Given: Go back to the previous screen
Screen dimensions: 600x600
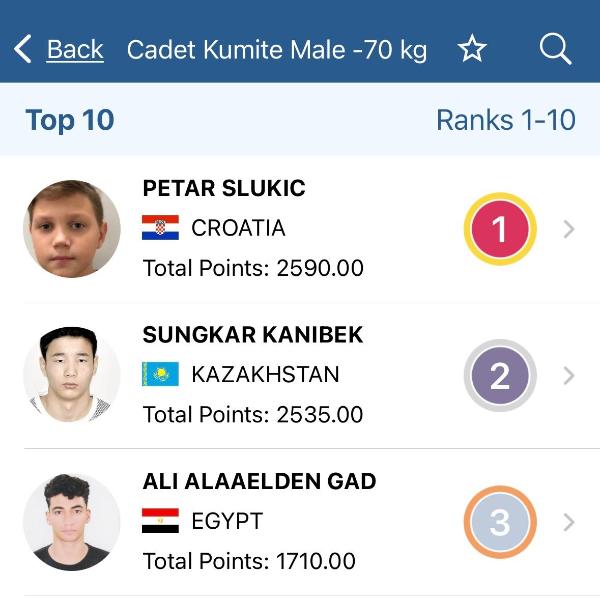Looking at the screenshot, I should point(60,49).
